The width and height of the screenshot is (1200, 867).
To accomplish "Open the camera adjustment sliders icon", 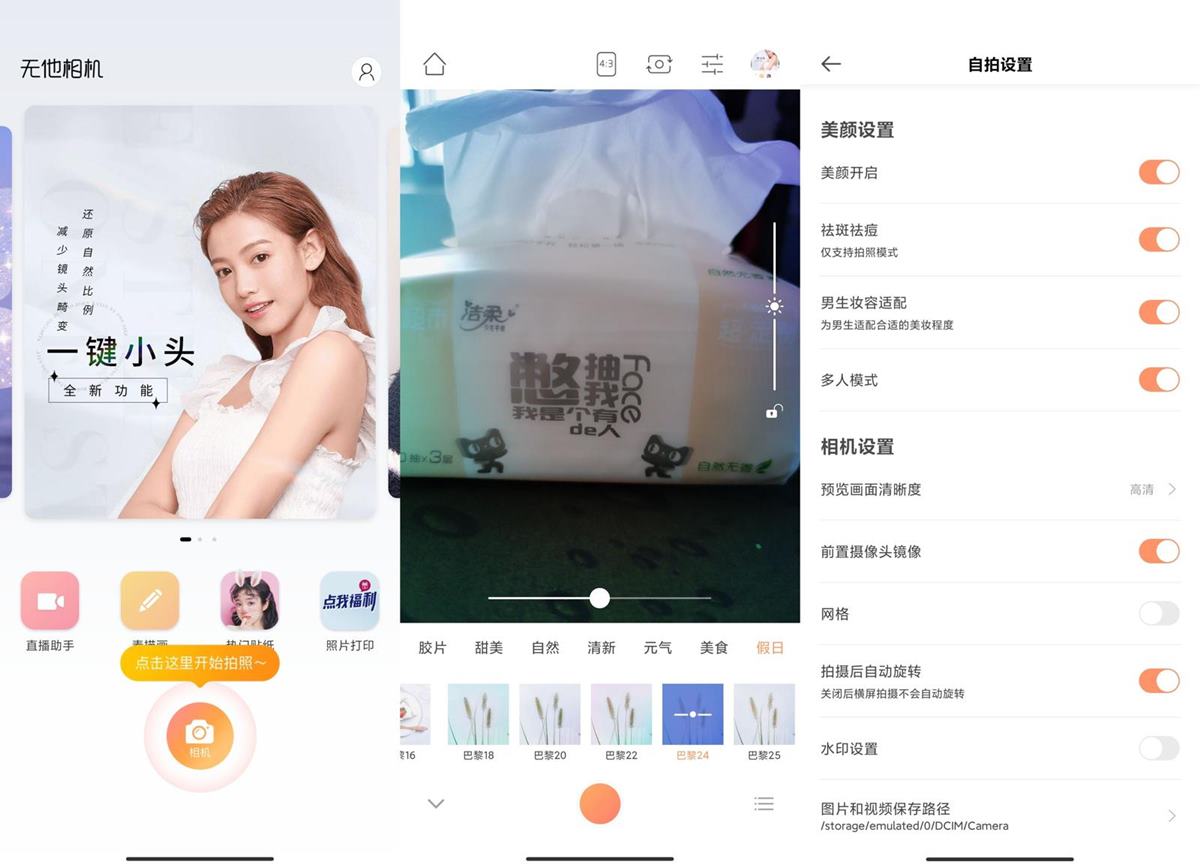I will click(x=712, y=65).
